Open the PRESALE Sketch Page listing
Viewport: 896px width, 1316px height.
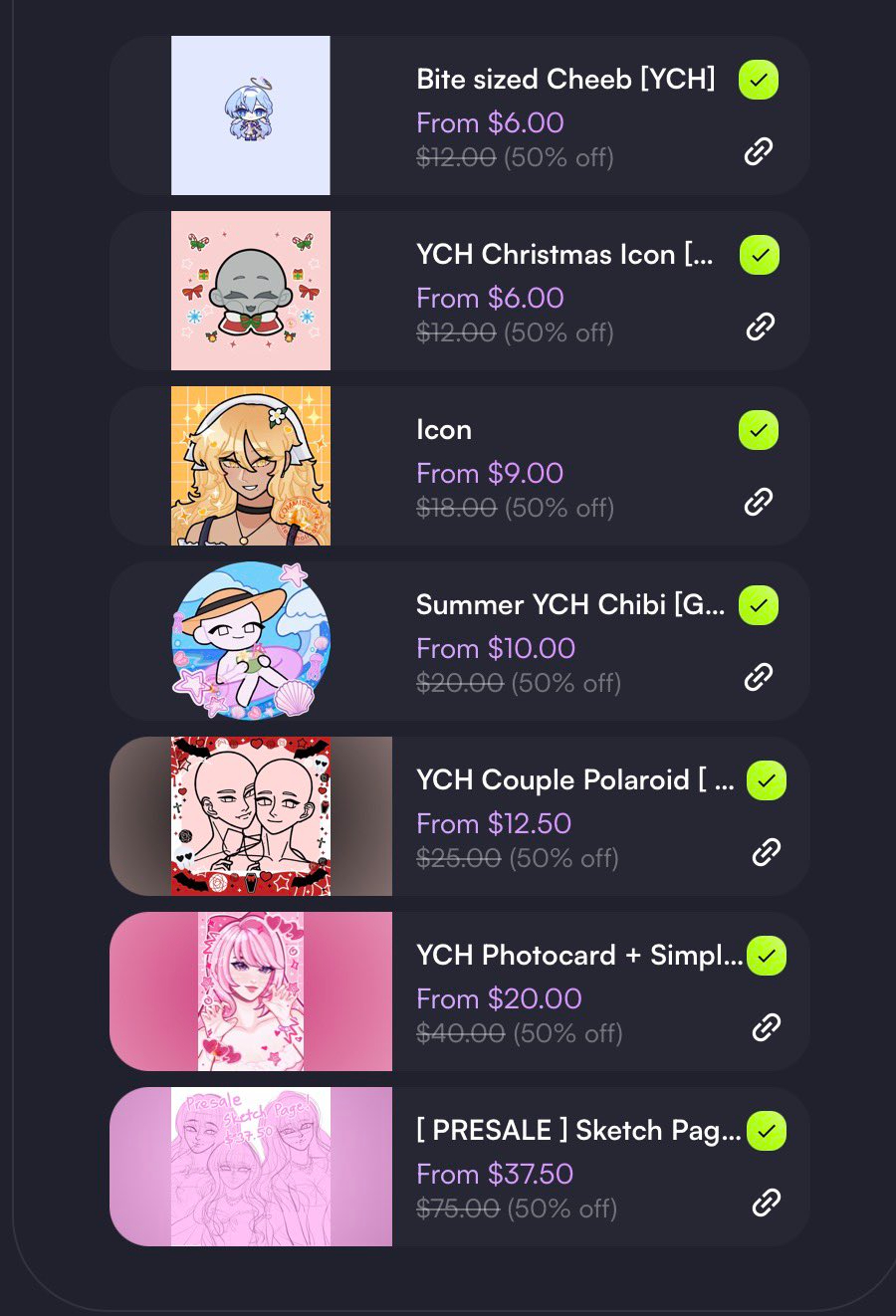click(x=577, y=1131)
